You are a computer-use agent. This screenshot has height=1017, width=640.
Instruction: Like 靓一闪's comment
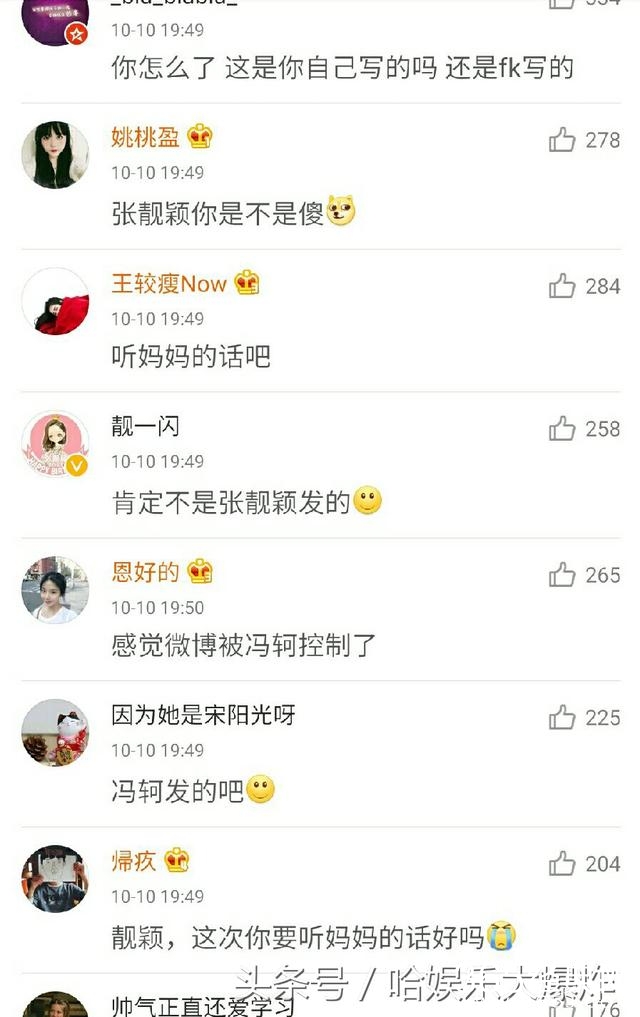(x=562, y=429)
